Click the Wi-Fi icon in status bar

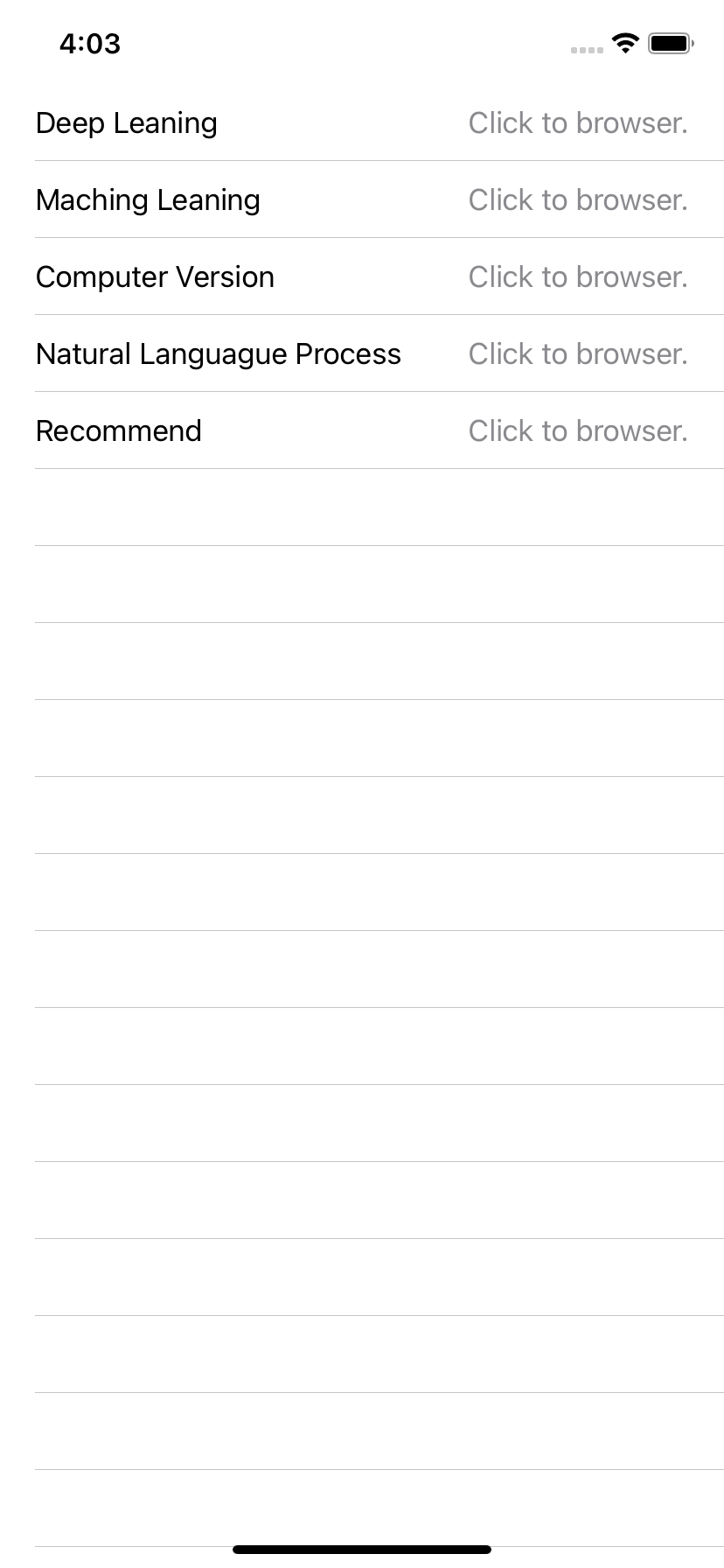[x=623, y=42]
